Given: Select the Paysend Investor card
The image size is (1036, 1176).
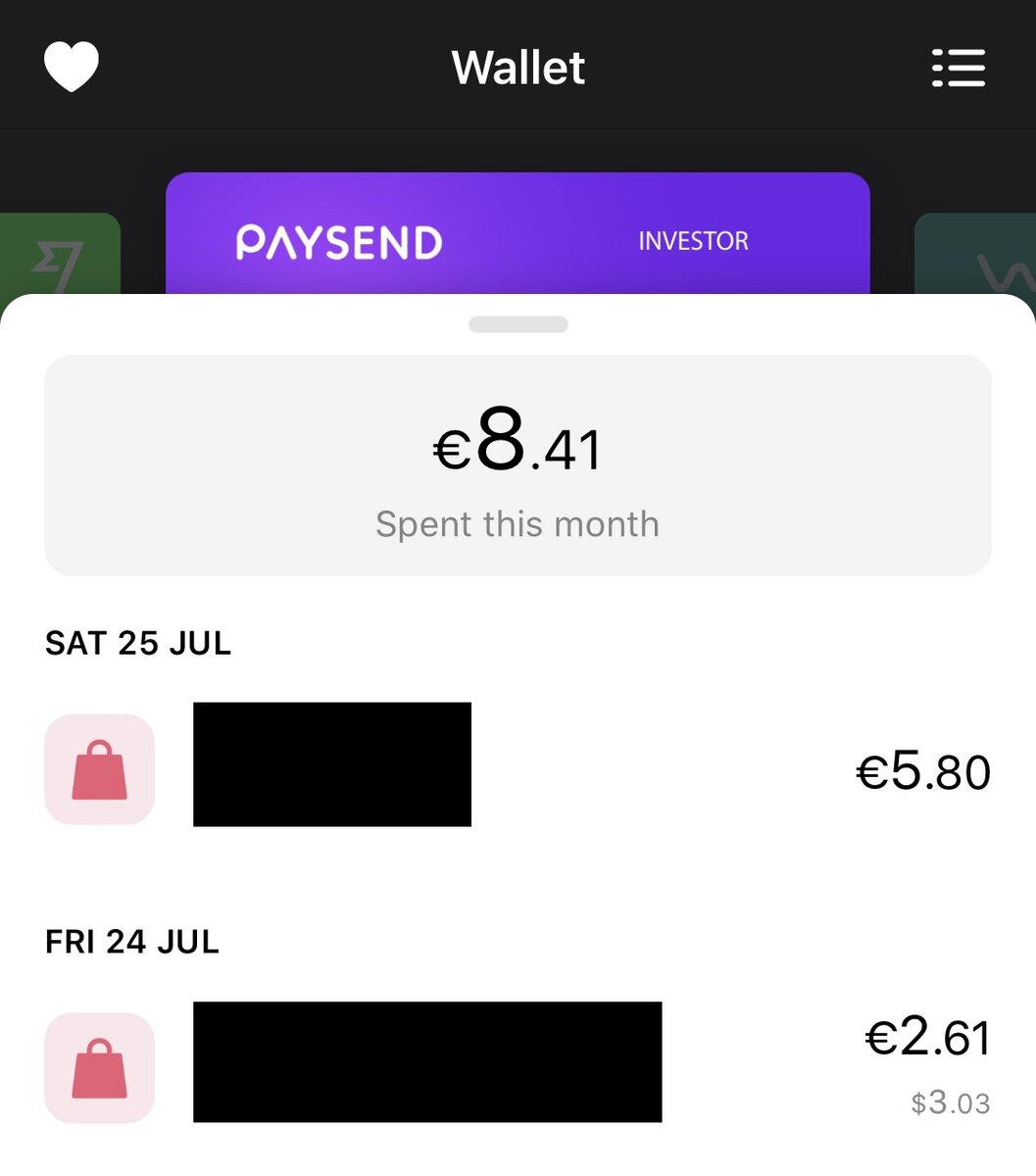Looking at the screenshot, I should pos(518,235).
